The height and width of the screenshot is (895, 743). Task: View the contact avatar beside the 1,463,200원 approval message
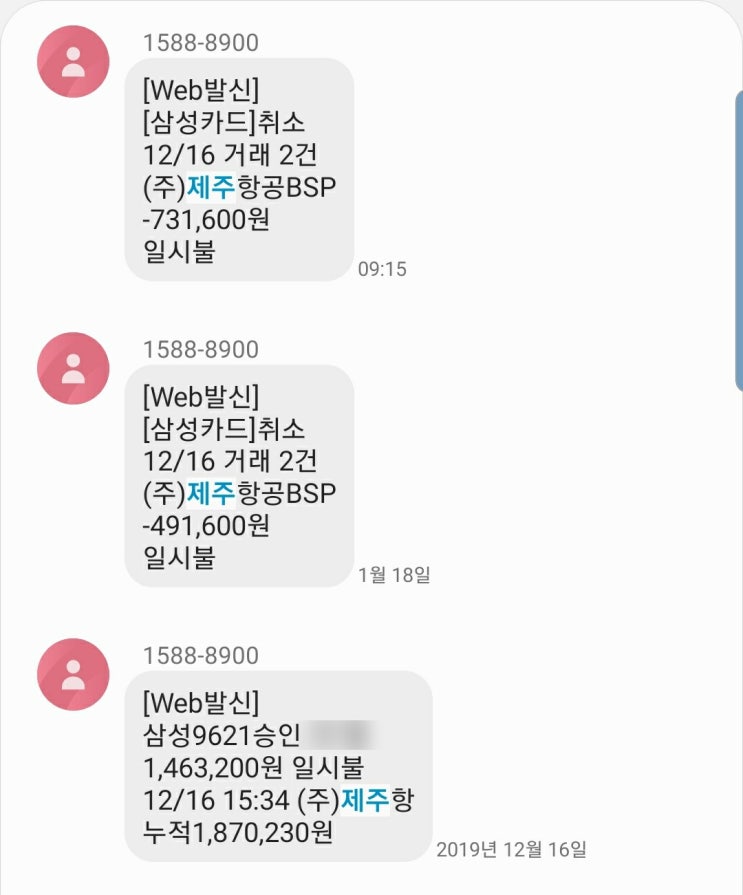pos(73,674)
